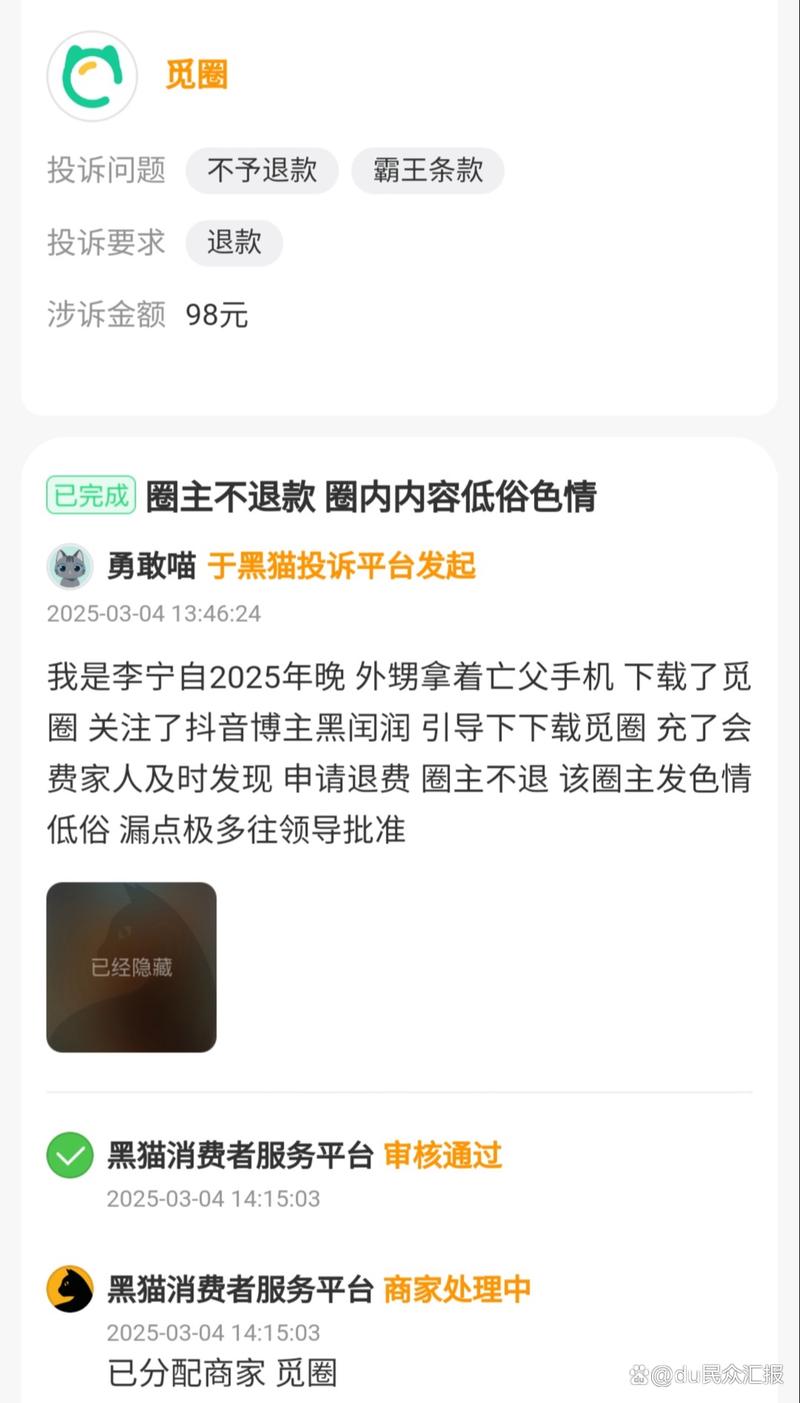Tap the 退款 request tag
The height and width of the screenshot is (1403, 800).
(234, 242)
